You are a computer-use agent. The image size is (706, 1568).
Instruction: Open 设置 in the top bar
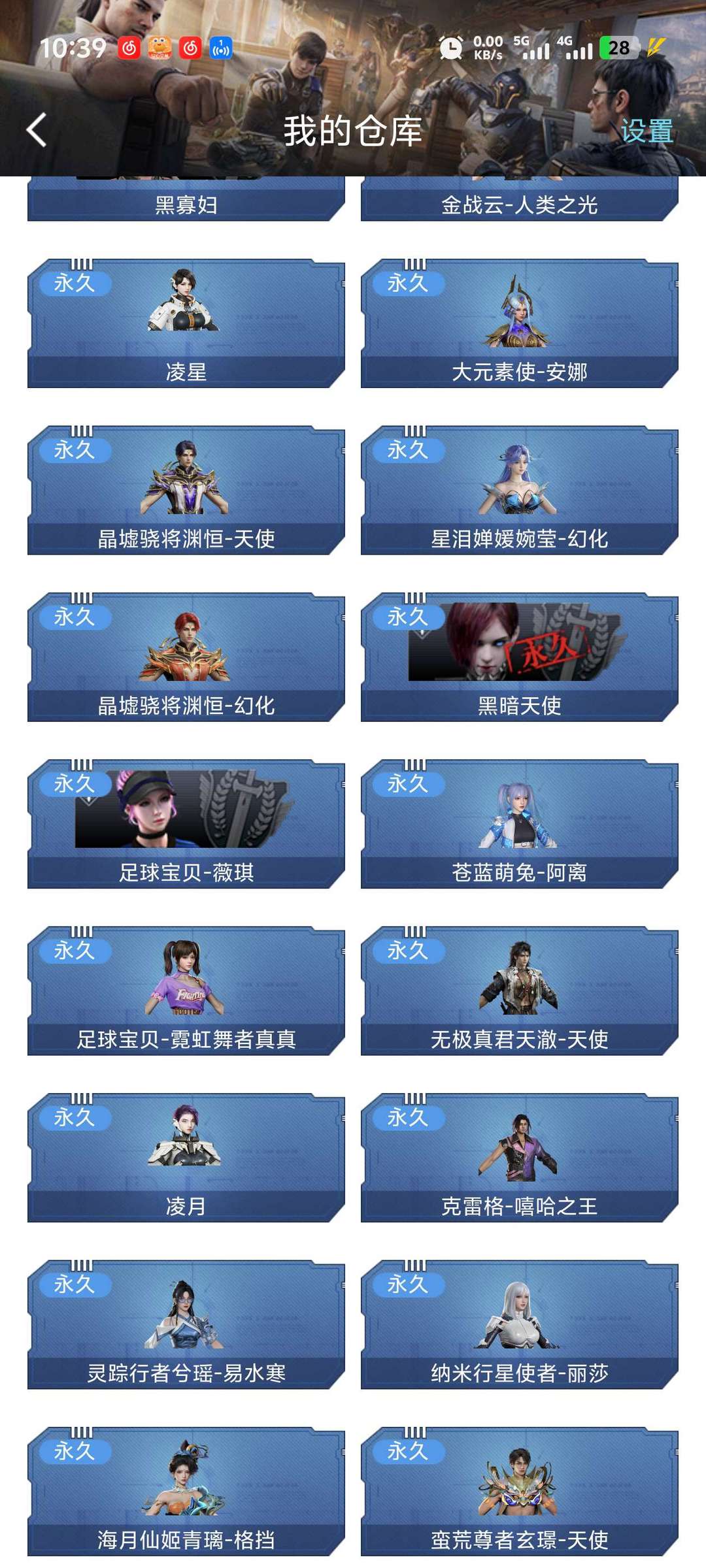pyautogui.click(x=646, y=131)
